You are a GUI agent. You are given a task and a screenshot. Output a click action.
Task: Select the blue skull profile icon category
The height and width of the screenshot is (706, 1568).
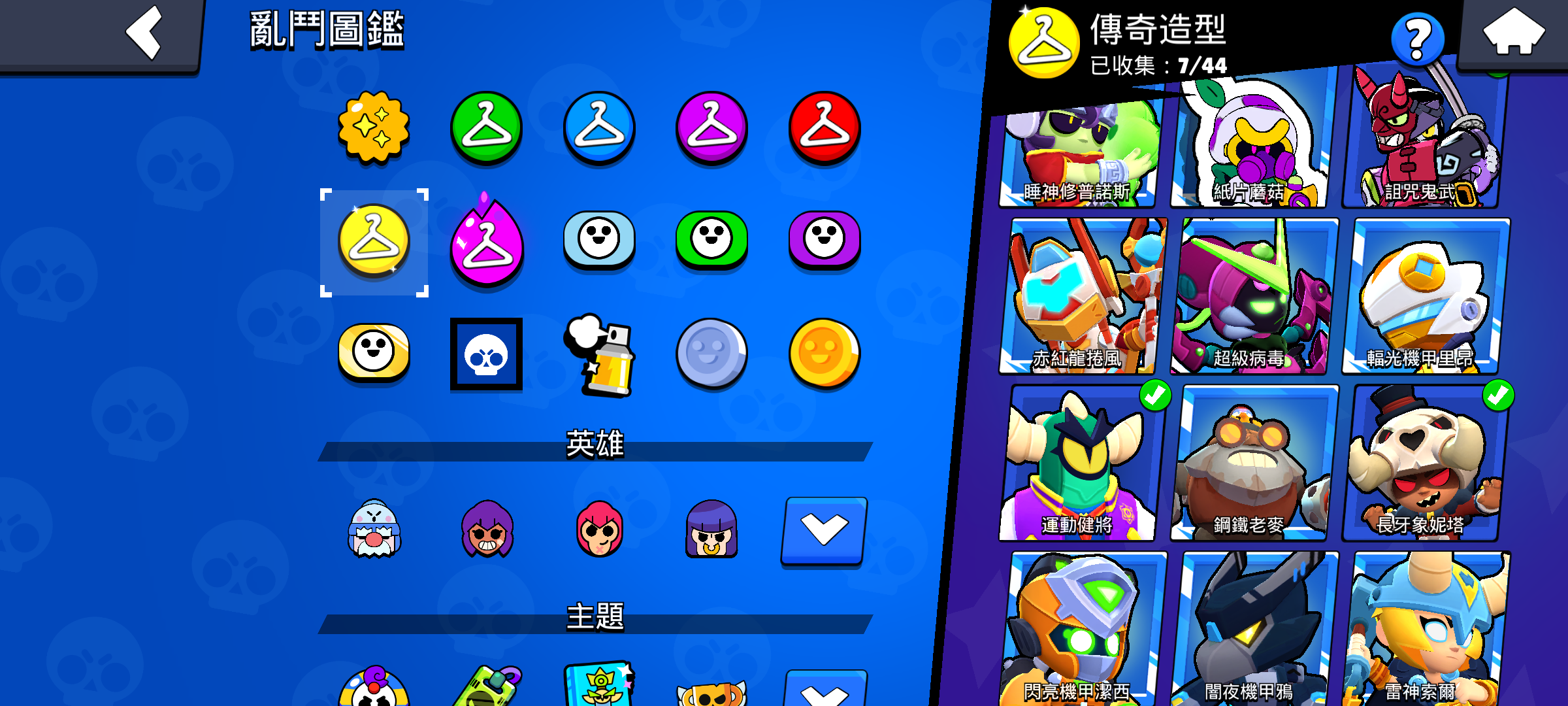486,354
